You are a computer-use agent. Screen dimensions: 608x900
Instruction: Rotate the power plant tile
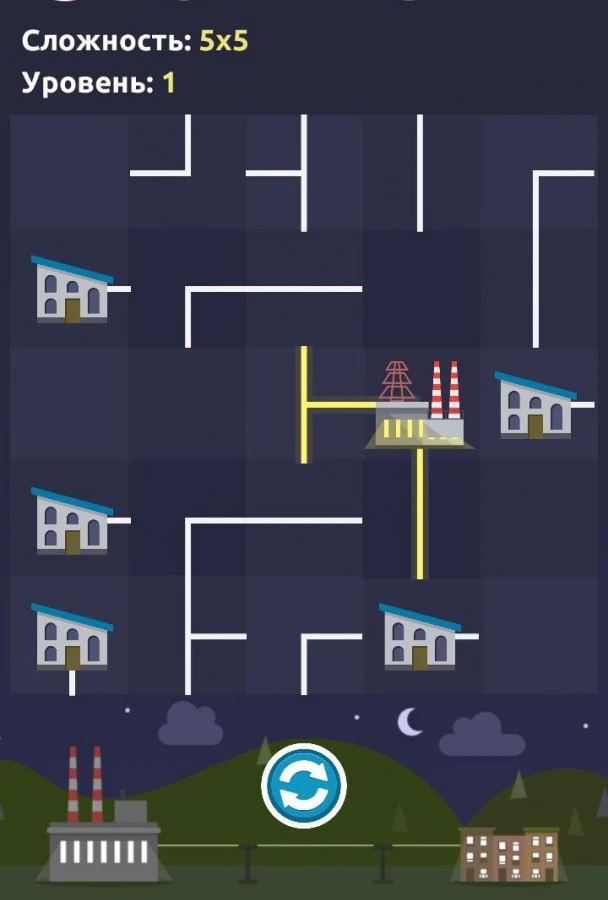click(x=420, y=405)
